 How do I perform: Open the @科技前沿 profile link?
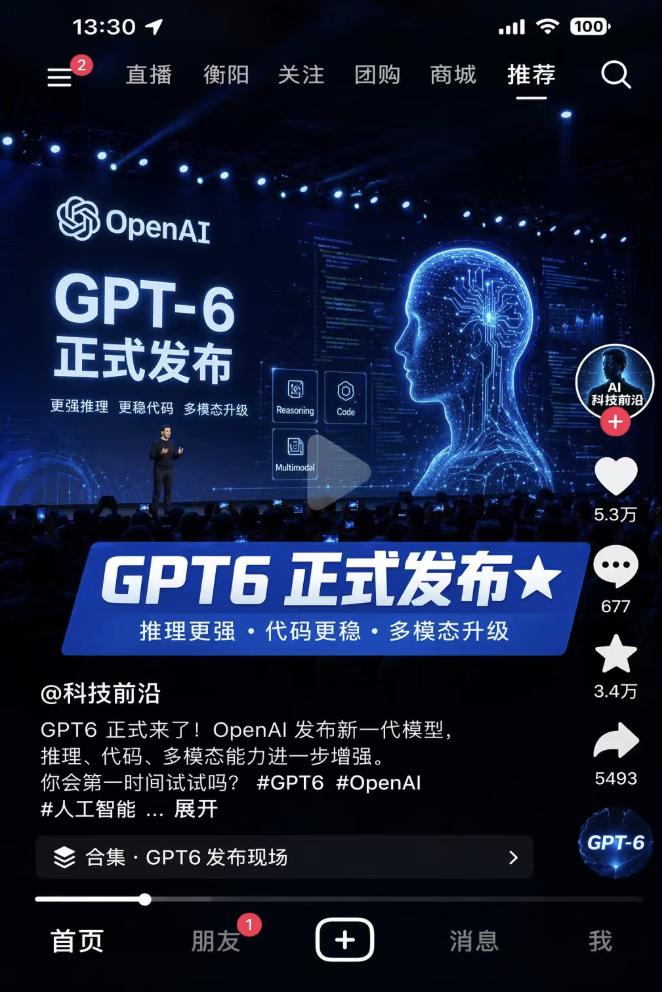(100, 693)
